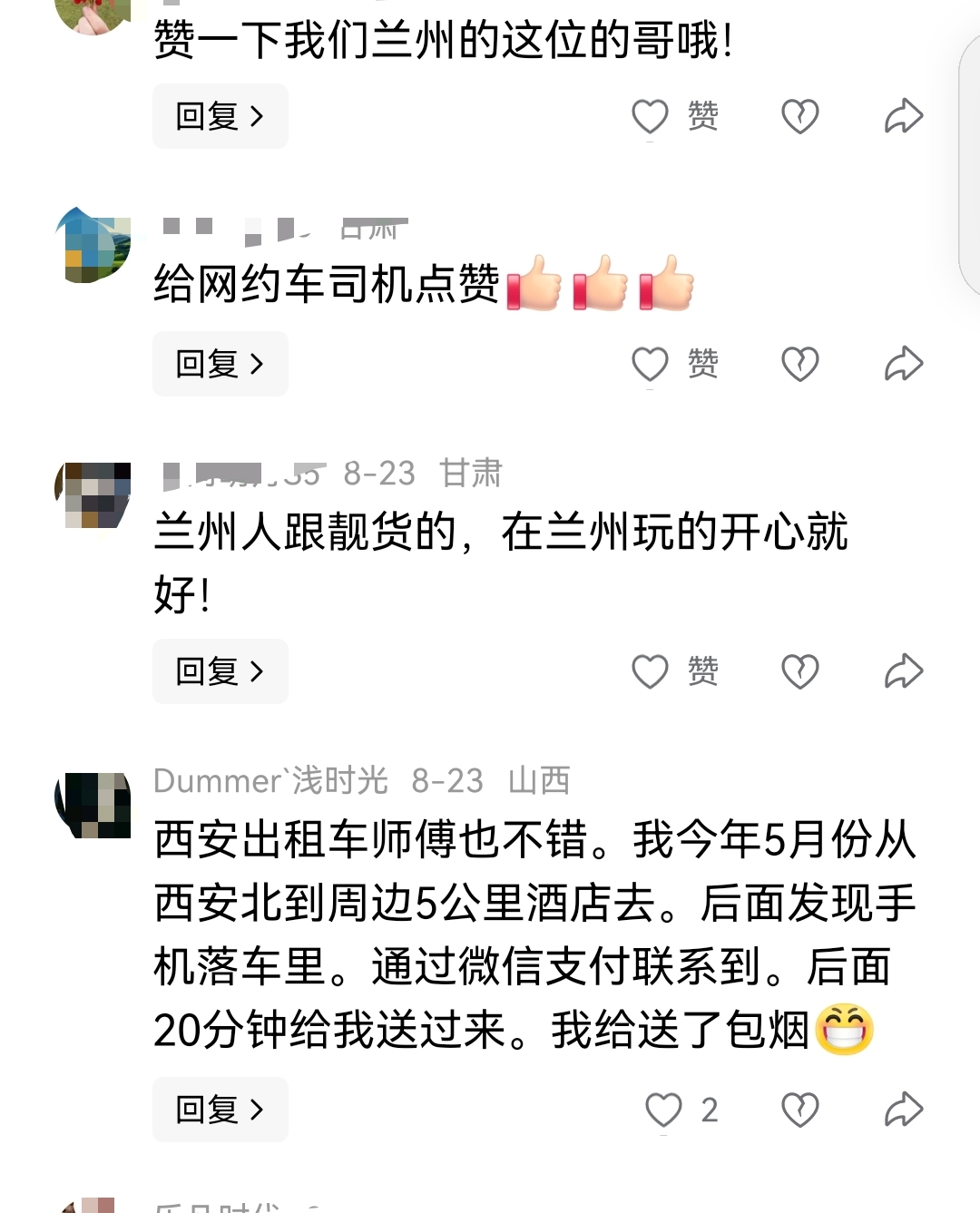
Task: Expand replies under the 网约车 comment
Action: click(x=220, y=363)
